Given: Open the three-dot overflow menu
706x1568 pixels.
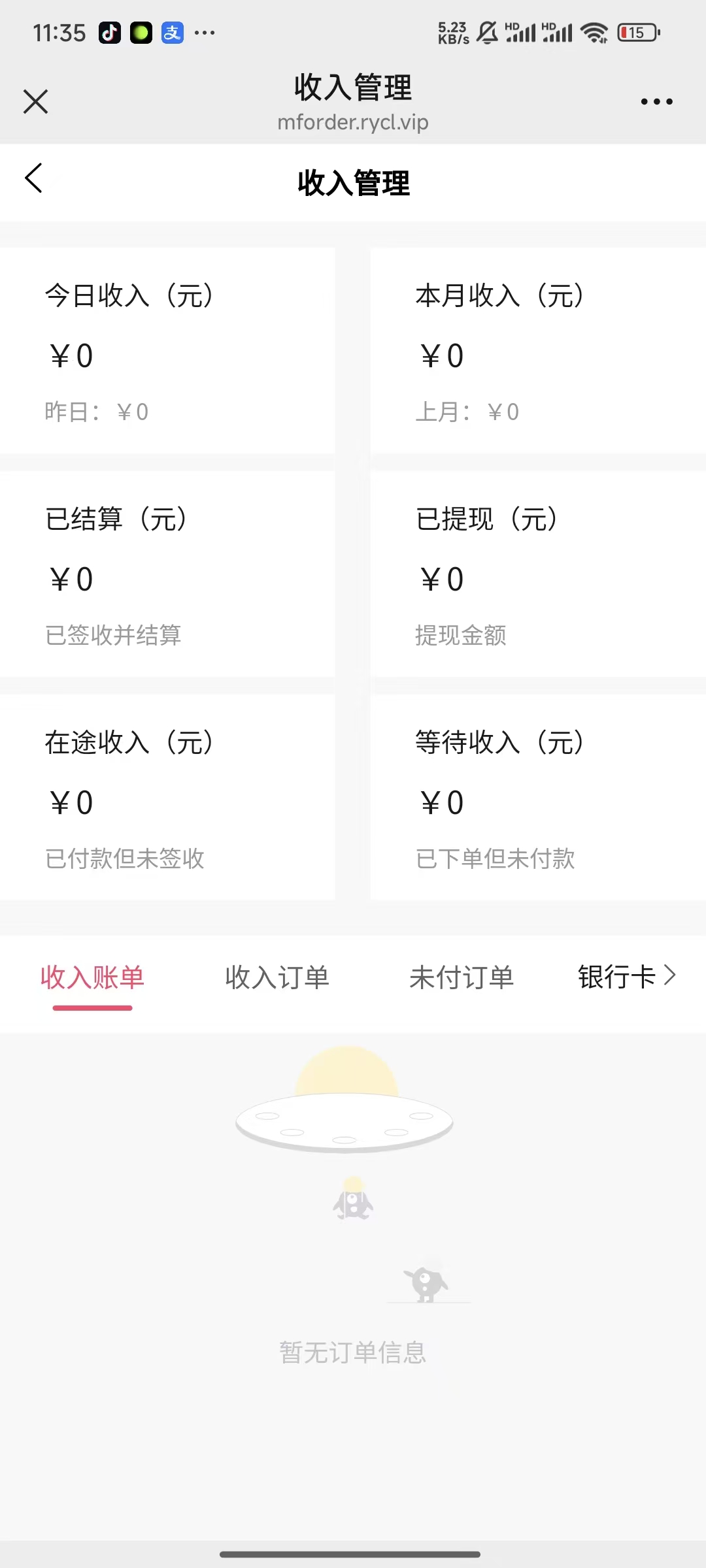Looking at the screenshot, I should click(x=656, y=102).
